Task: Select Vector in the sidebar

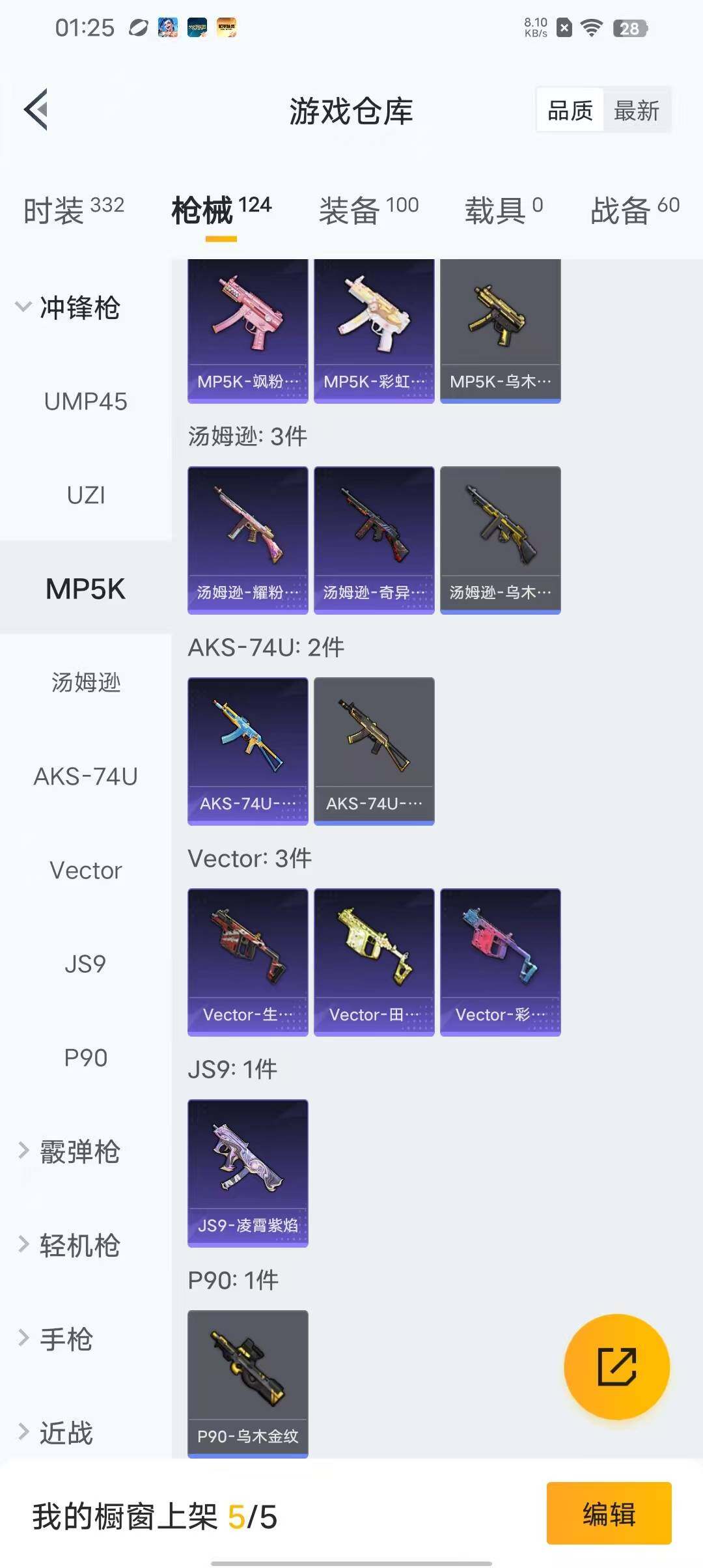Action: (85, 871)
